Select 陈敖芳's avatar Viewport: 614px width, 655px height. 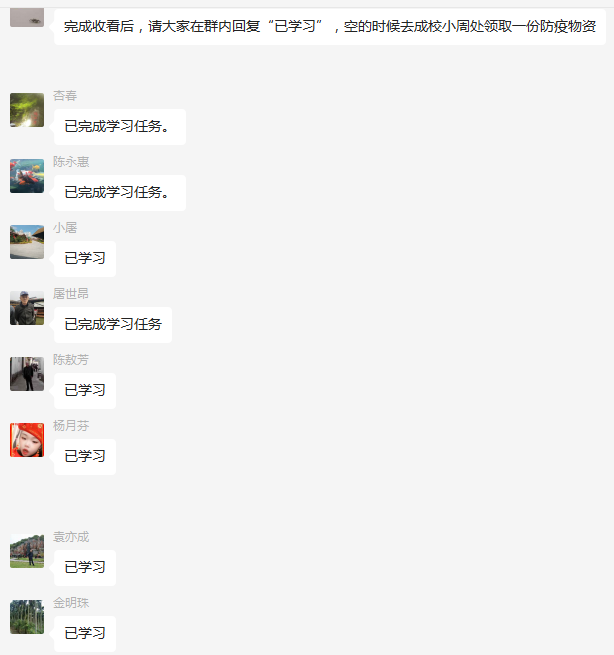point(27,374)
